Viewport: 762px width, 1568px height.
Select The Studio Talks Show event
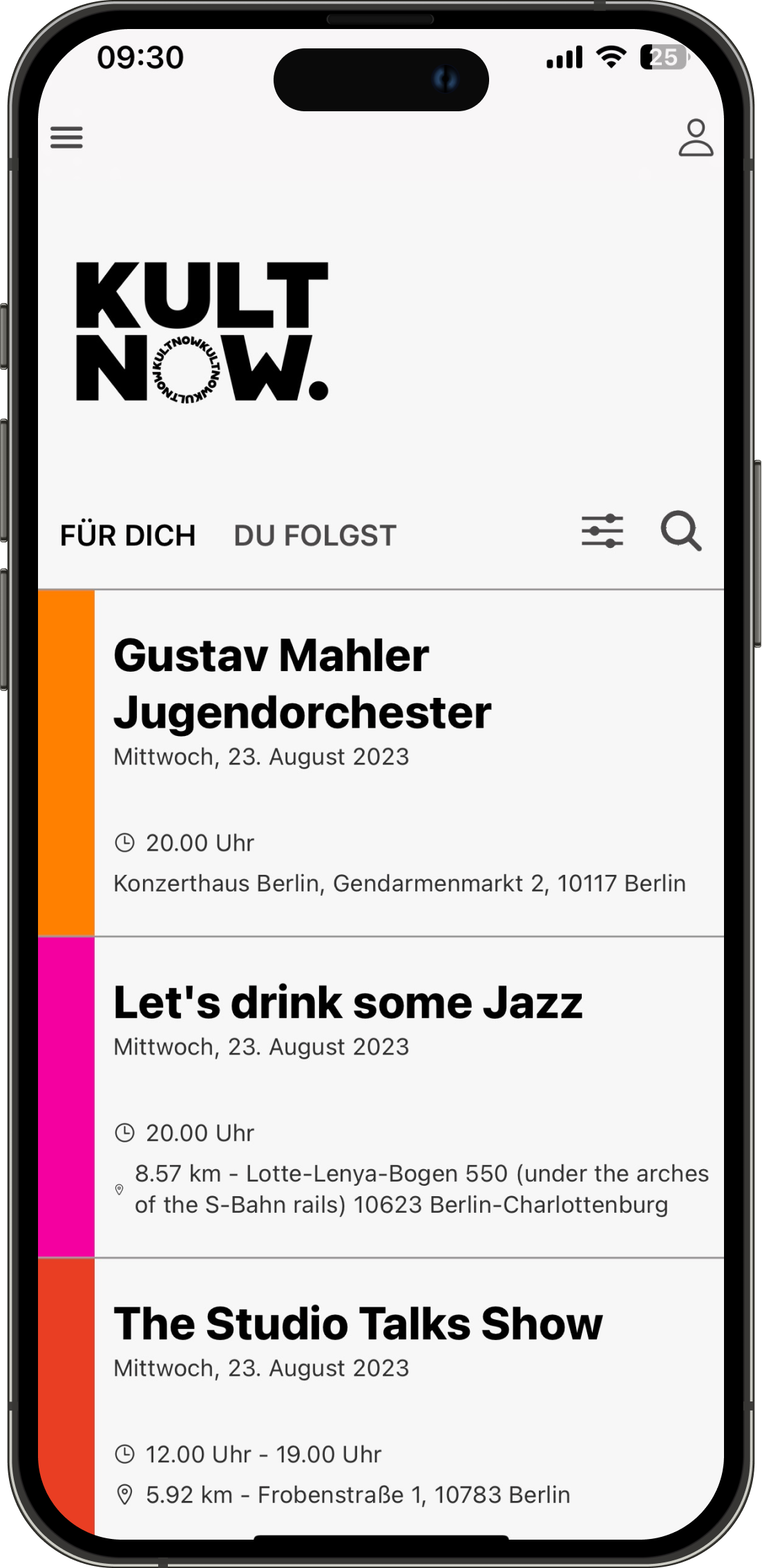[358, 1324]
